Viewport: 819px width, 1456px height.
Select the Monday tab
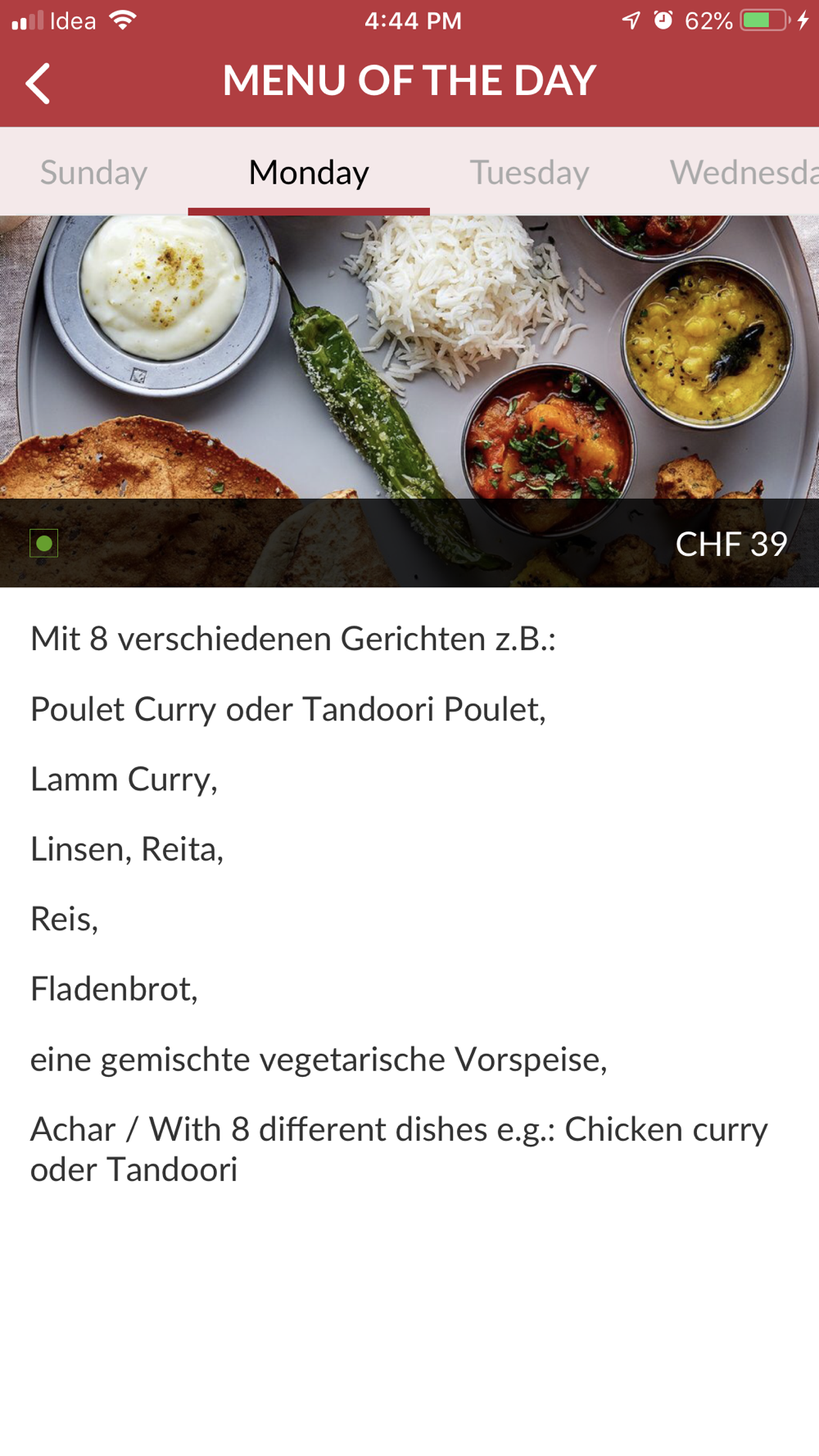coord(309,172)
